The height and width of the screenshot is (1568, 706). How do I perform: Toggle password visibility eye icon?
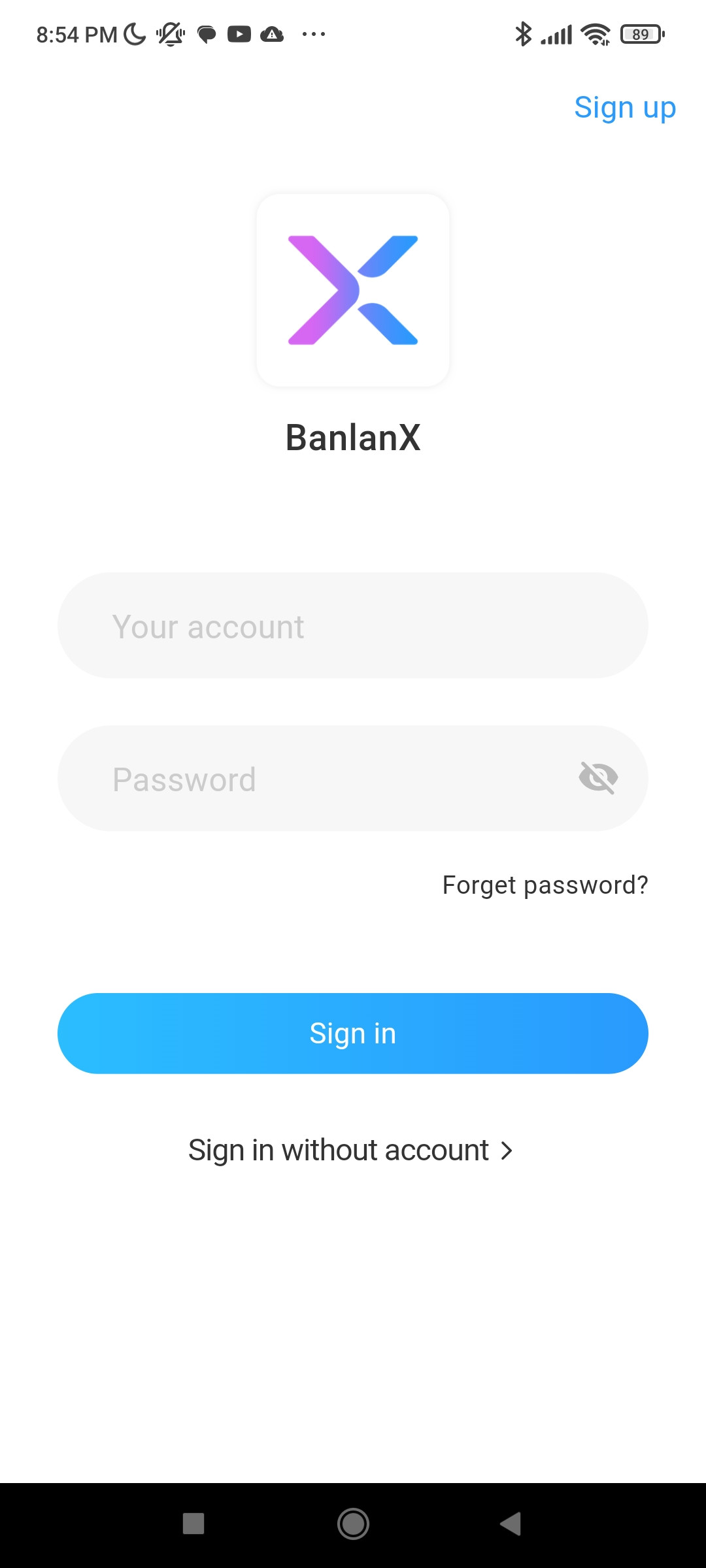(x=598, y=777)
